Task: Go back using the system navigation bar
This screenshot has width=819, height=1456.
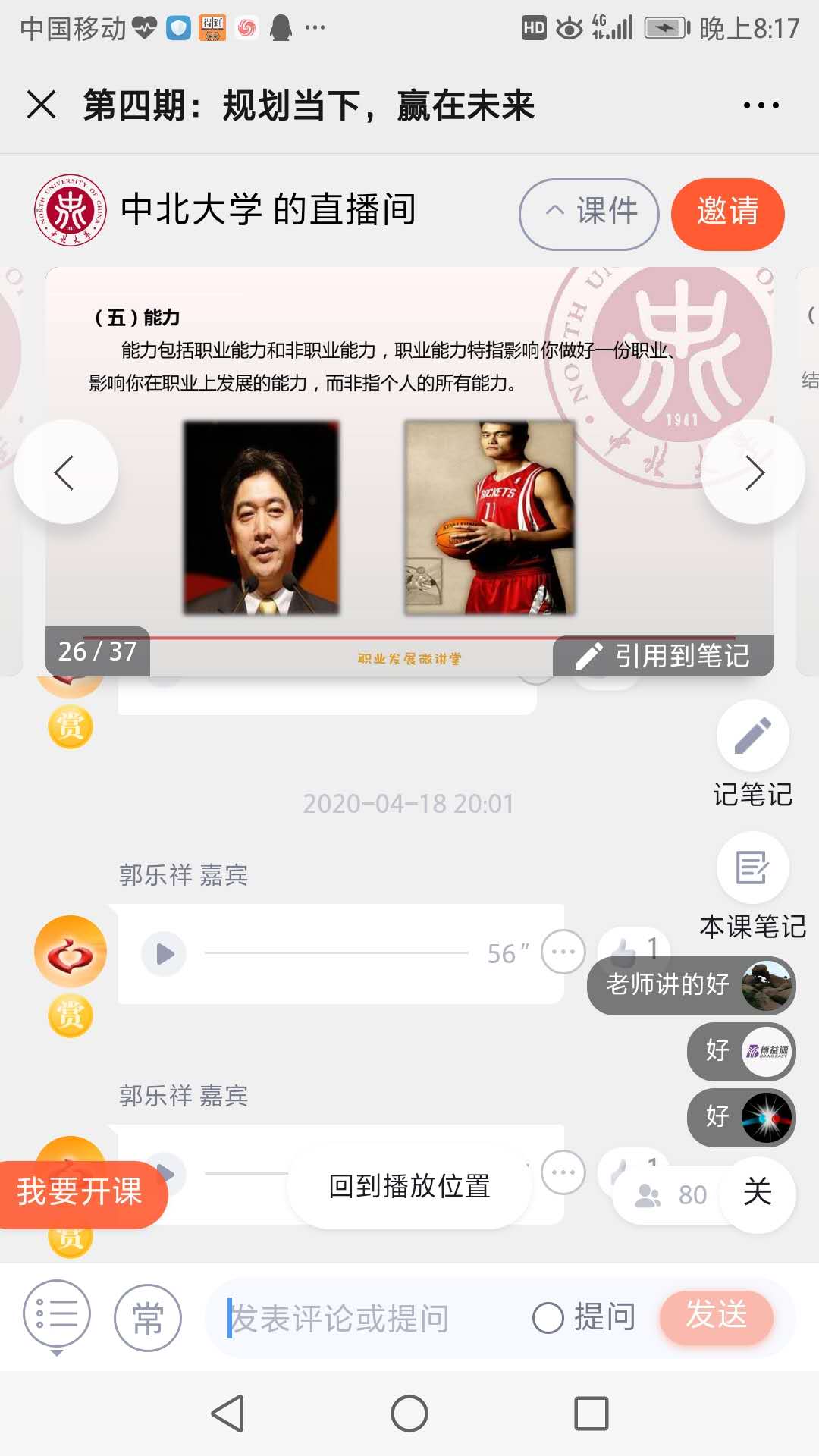Action: click(227, 1414)
